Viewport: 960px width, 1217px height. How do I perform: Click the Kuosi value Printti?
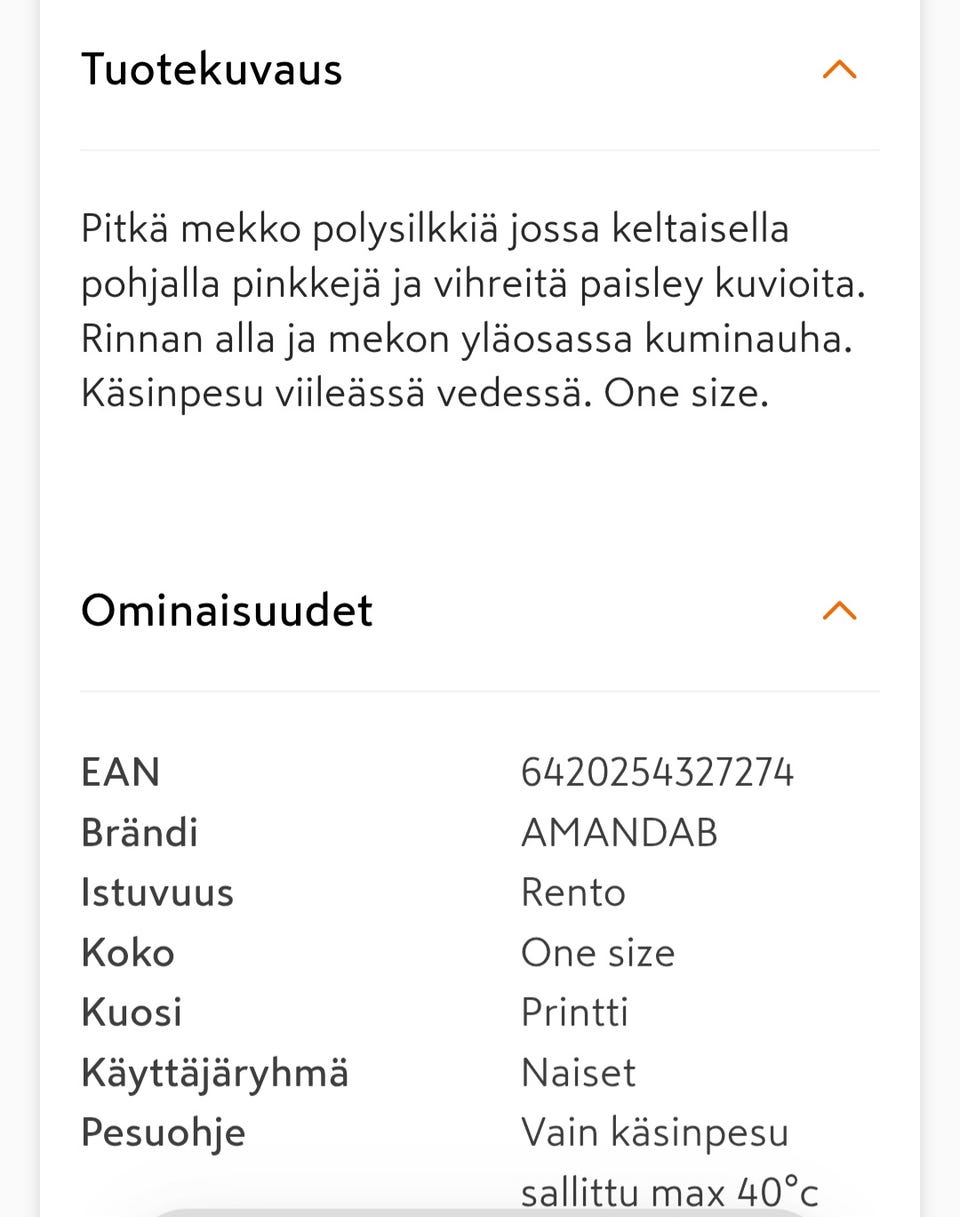coord(574,1012)
